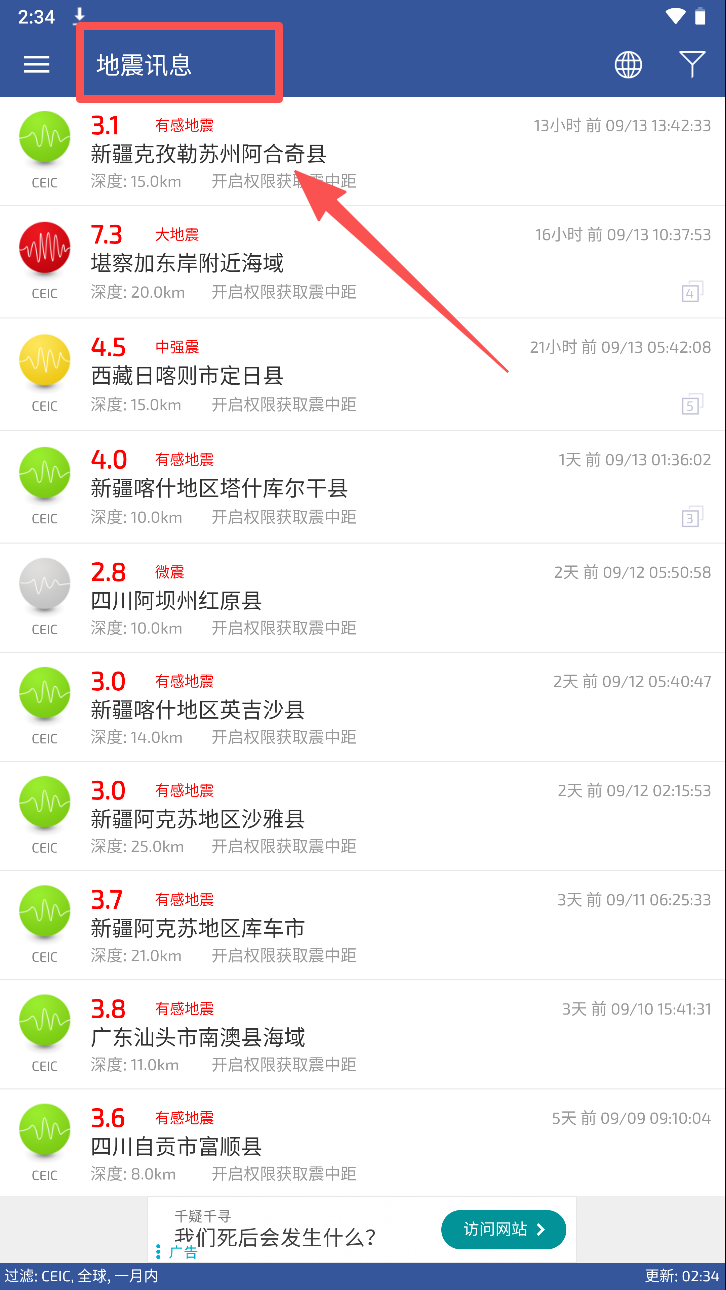This screenshot has height=1290, width=726.
Task: Open the earthquake filter options
Action: [692, 65]
